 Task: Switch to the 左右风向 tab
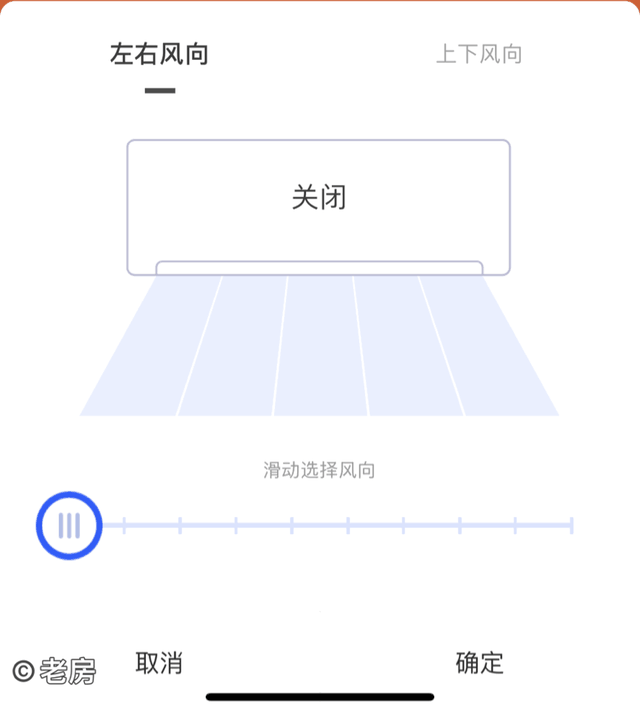pyautogui.click(x=159, y=54)
